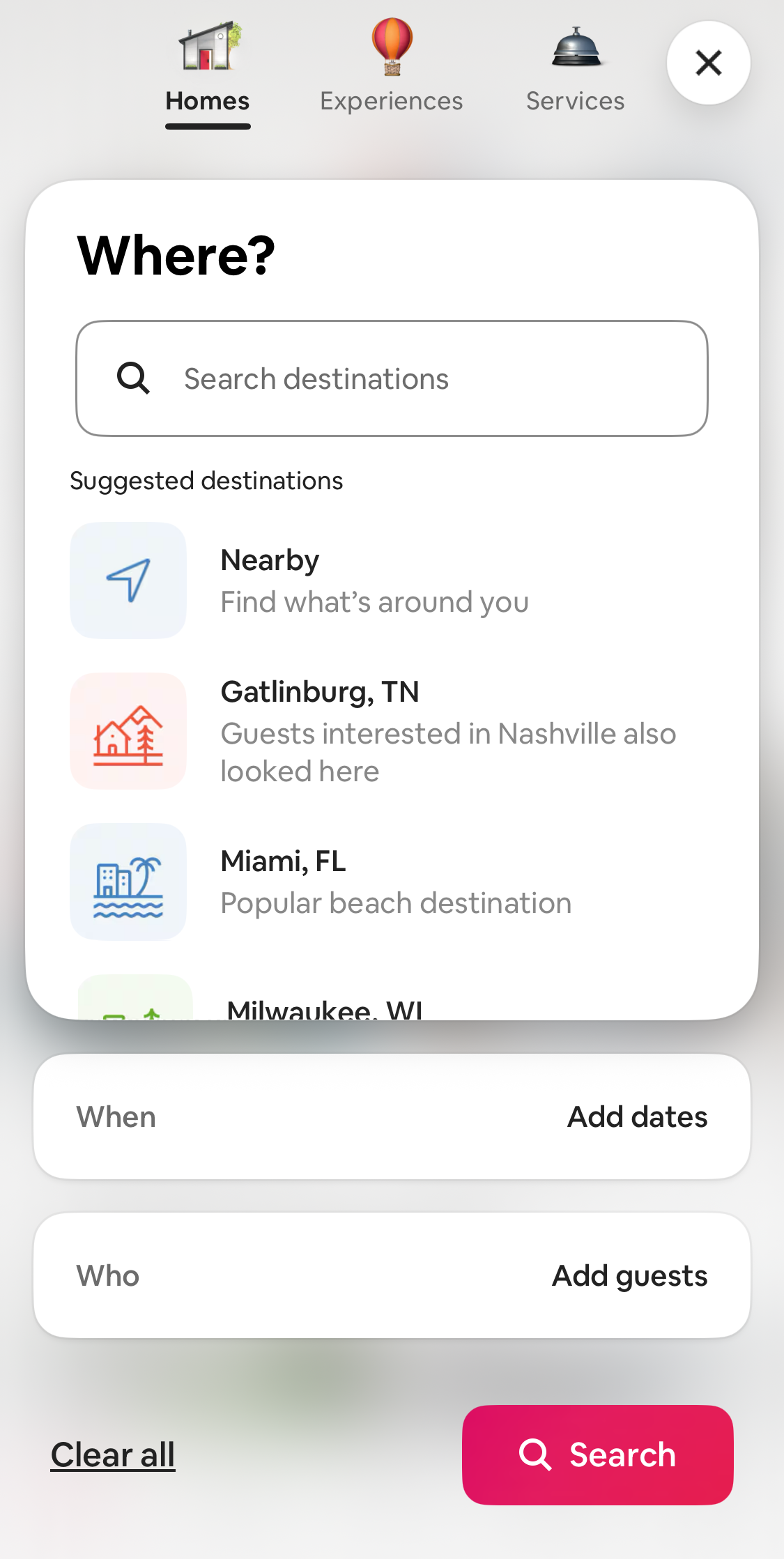Dismiss the search overlay with the X
Screen dimensions: 784x1559
click(x=708, y=63)
